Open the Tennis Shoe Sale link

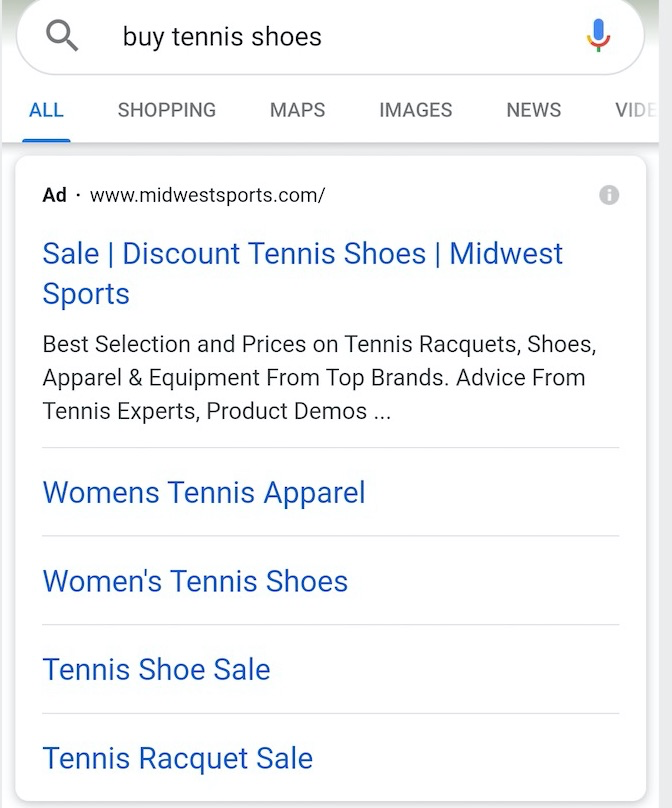tap(156, 669)
